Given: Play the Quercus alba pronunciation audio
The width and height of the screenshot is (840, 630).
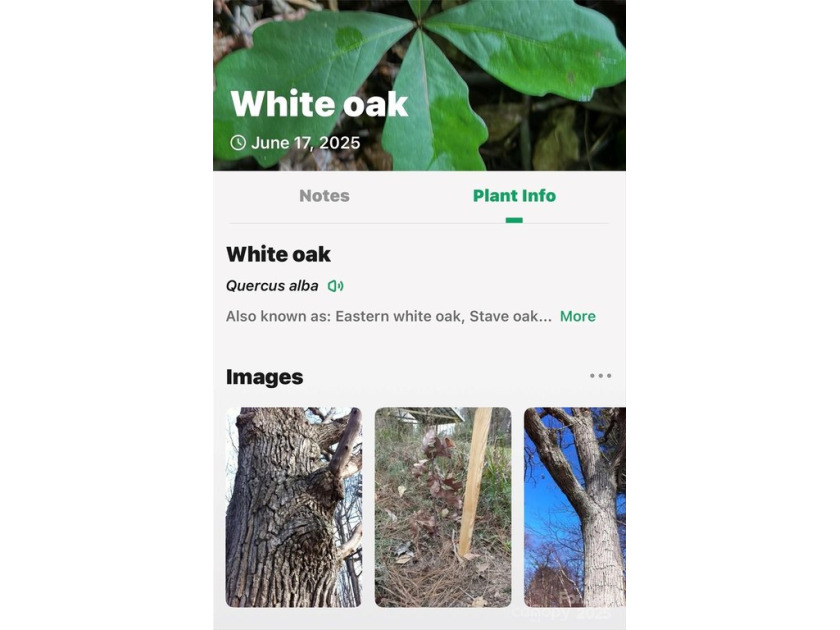Looking at the screenshot, I should click(336, 286).
